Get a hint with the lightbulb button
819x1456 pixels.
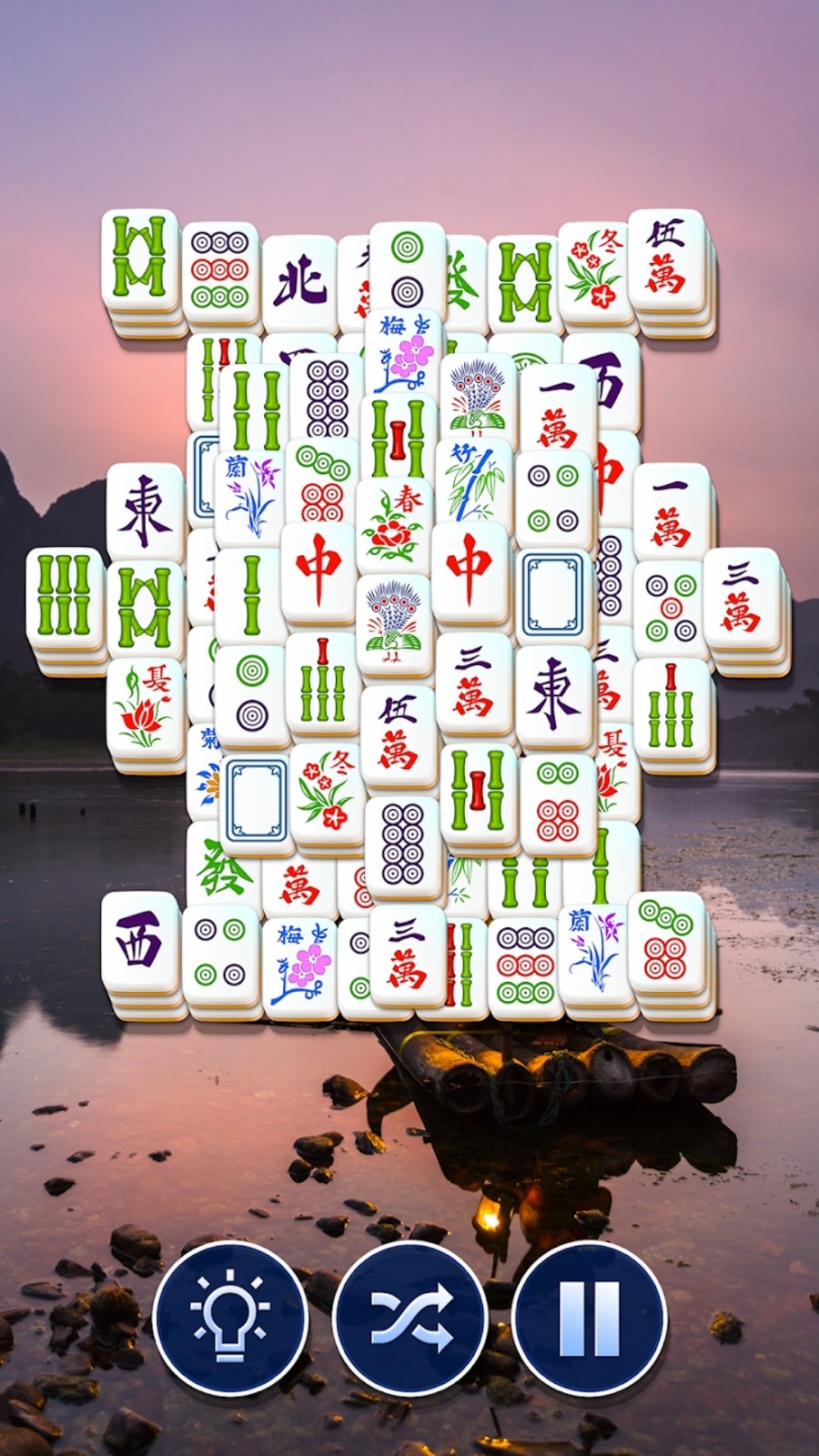pos(230,1319)
